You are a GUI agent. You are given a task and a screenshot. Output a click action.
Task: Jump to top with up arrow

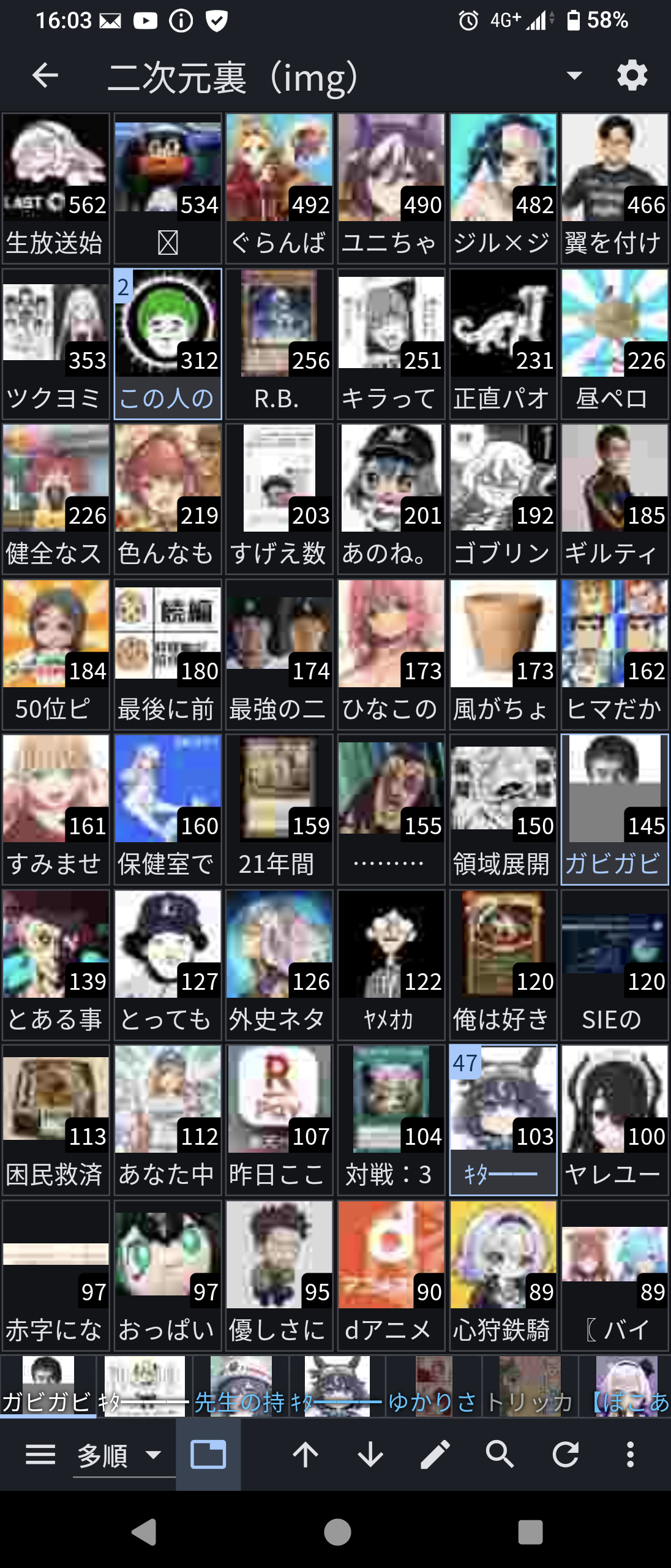(305, 1454)
